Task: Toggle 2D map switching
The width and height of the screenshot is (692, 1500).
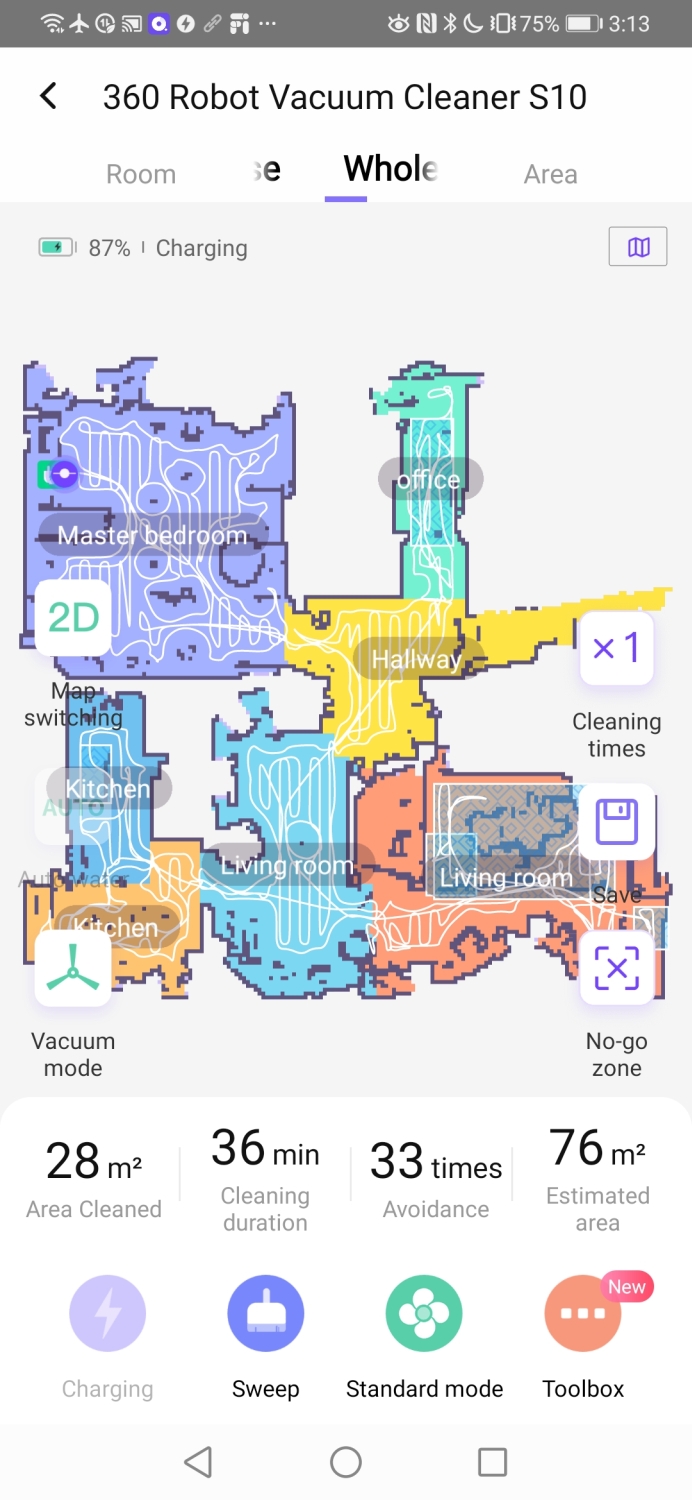Action: 73,618
